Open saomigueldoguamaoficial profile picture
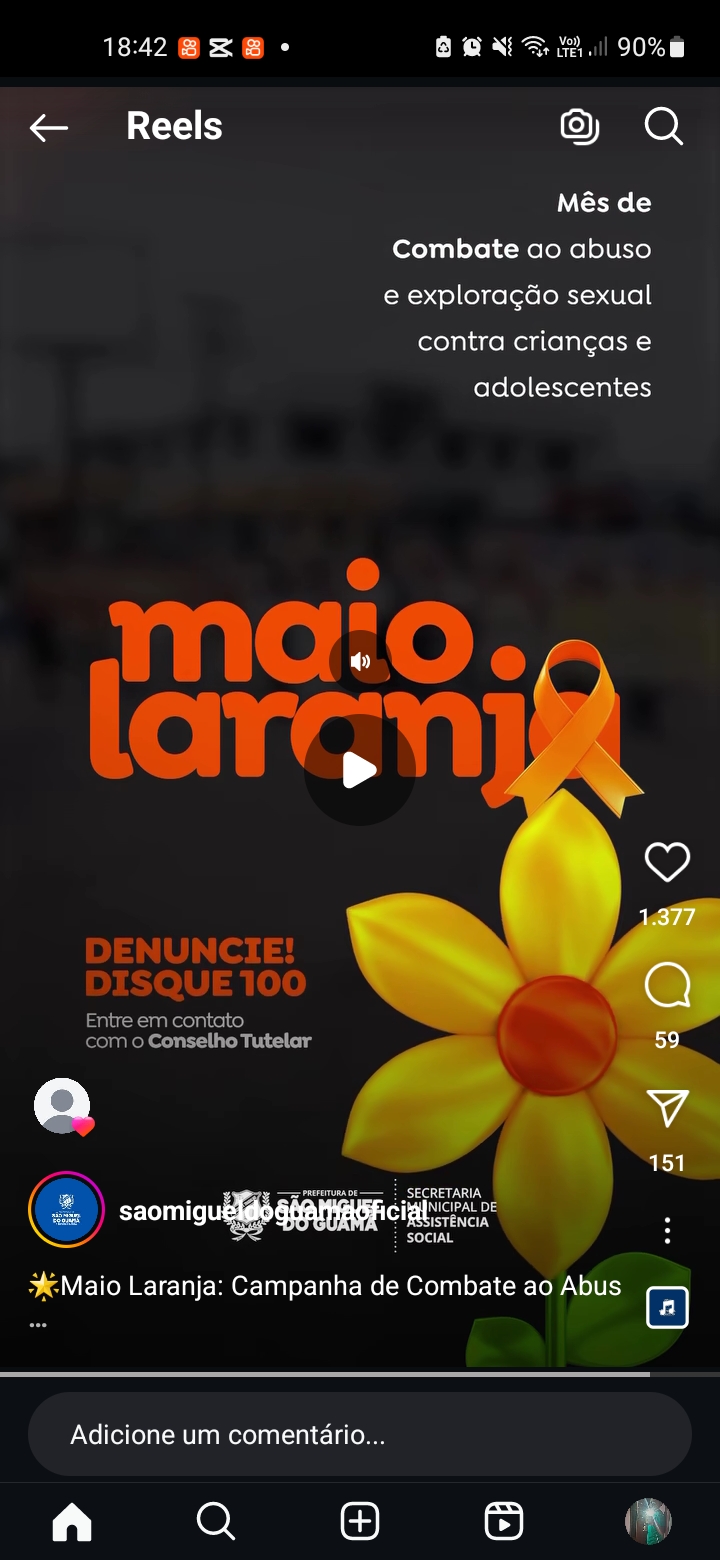 coord(66,1210)
